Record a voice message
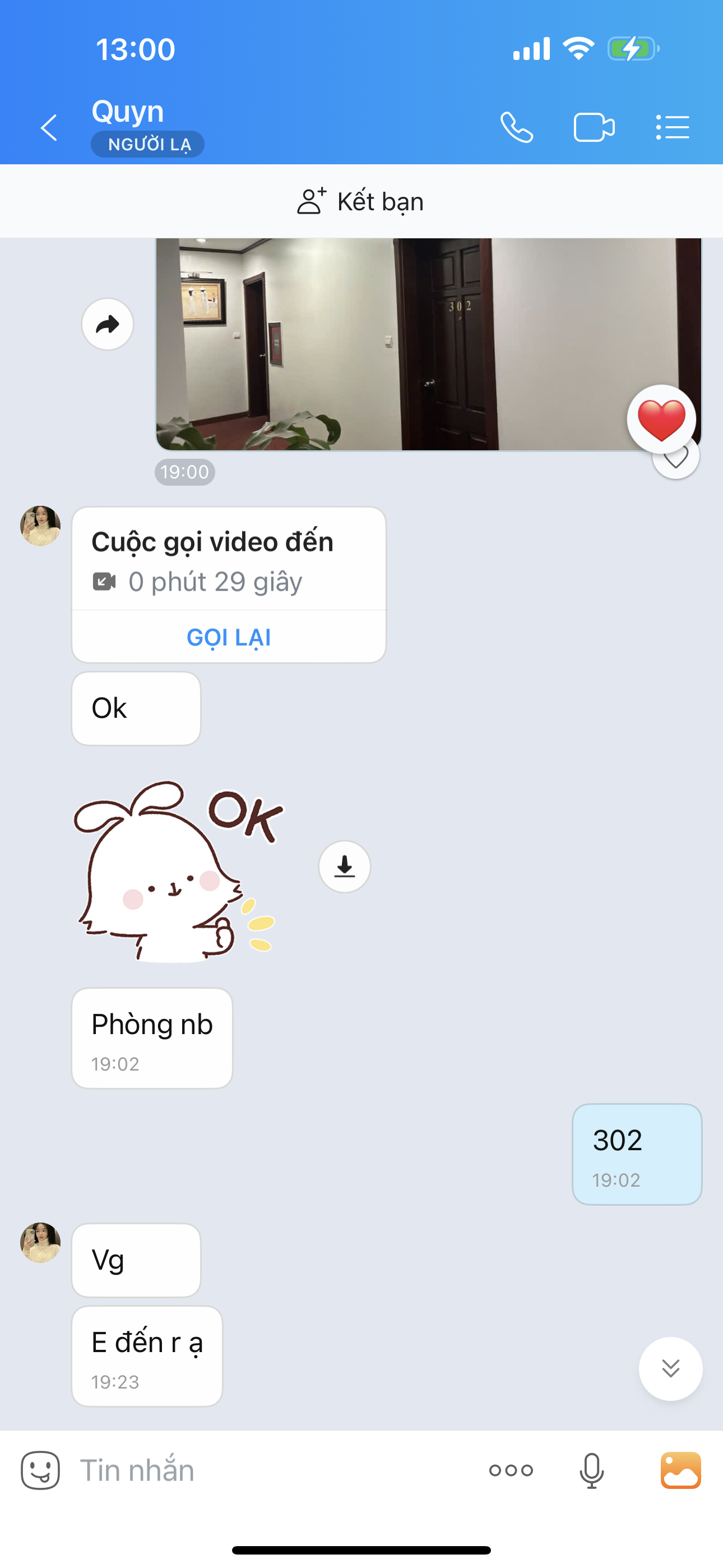Image resolution: width=723 pixels, height=1568 pixels. tap(591, 1470)
